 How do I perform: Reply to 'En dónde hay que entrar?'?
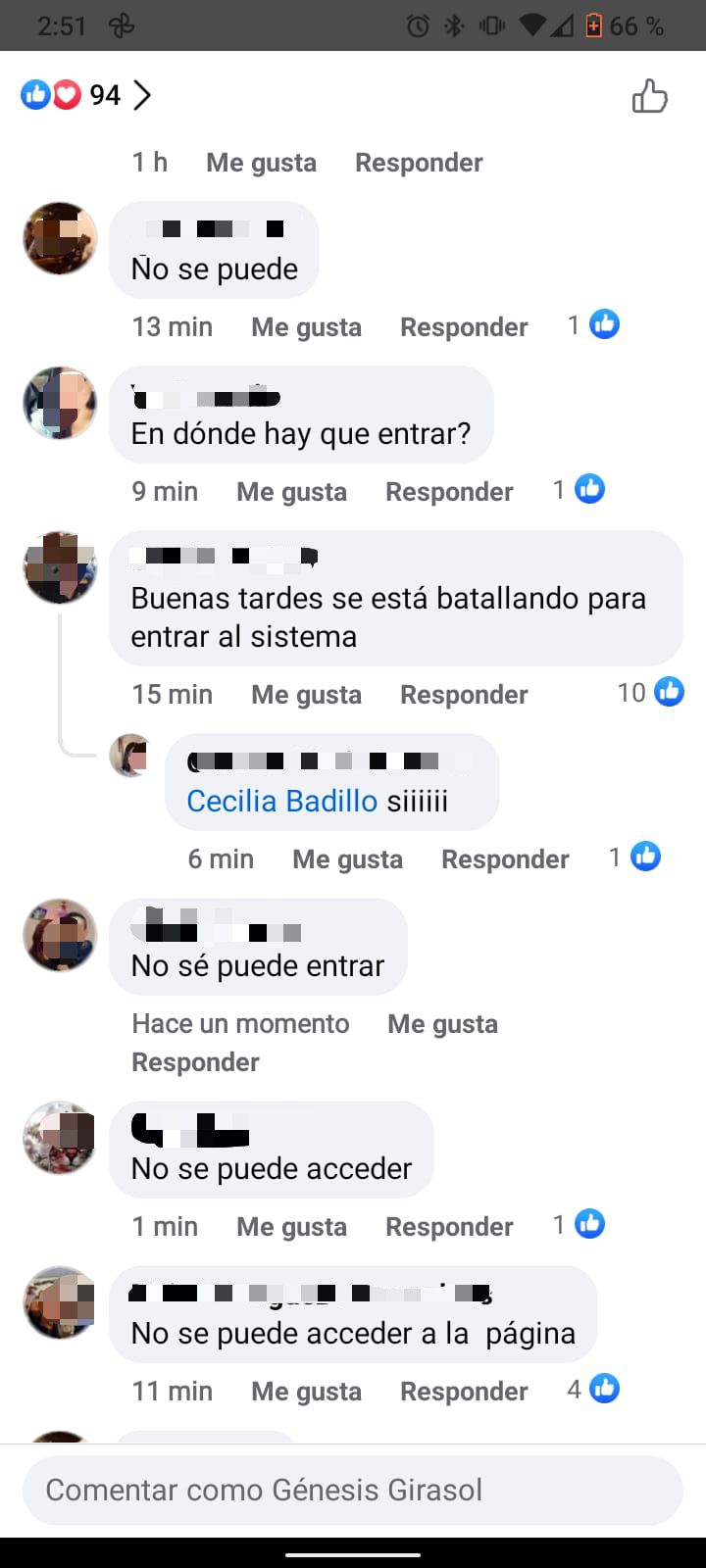tap(449, 492)
